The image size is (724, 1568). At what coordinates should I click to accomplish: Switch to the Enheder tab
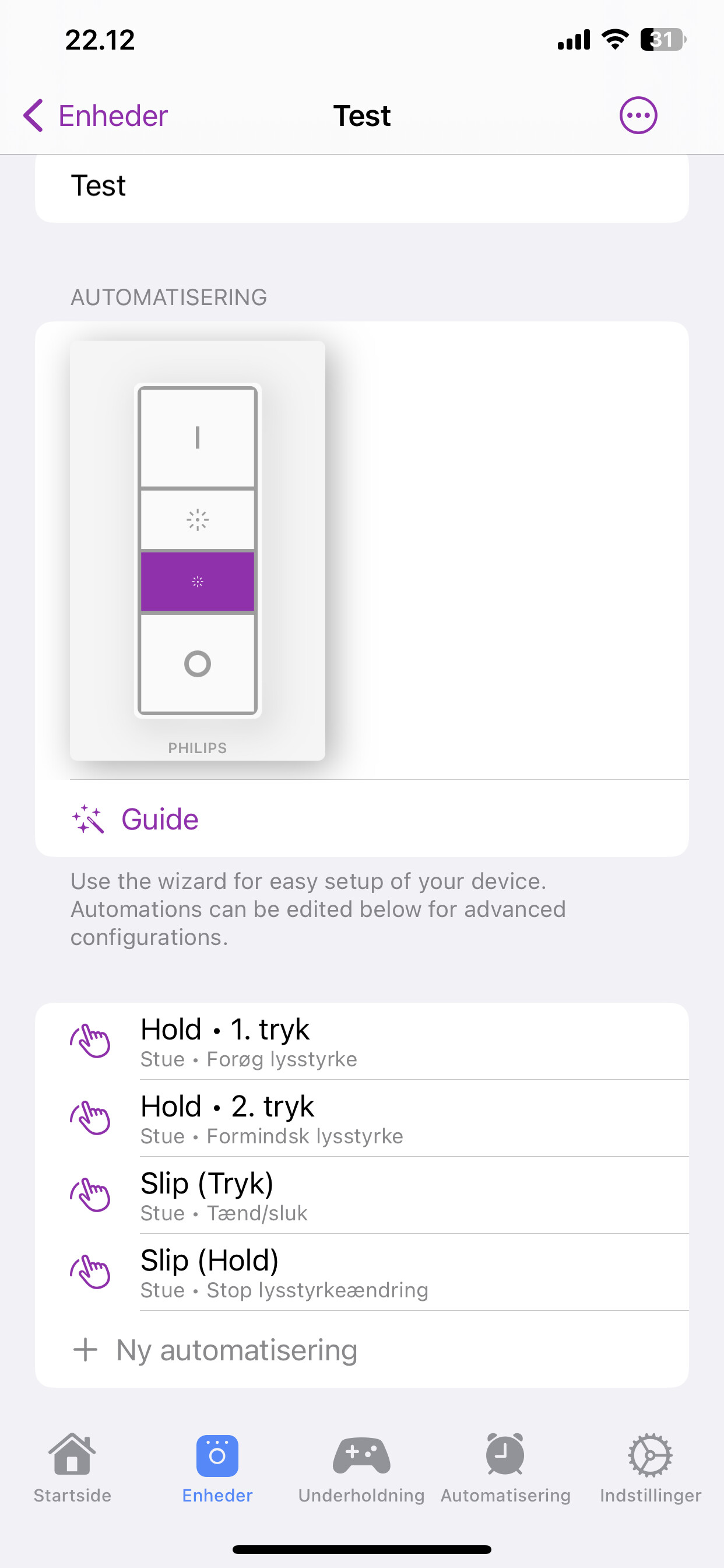point(217,1468)
